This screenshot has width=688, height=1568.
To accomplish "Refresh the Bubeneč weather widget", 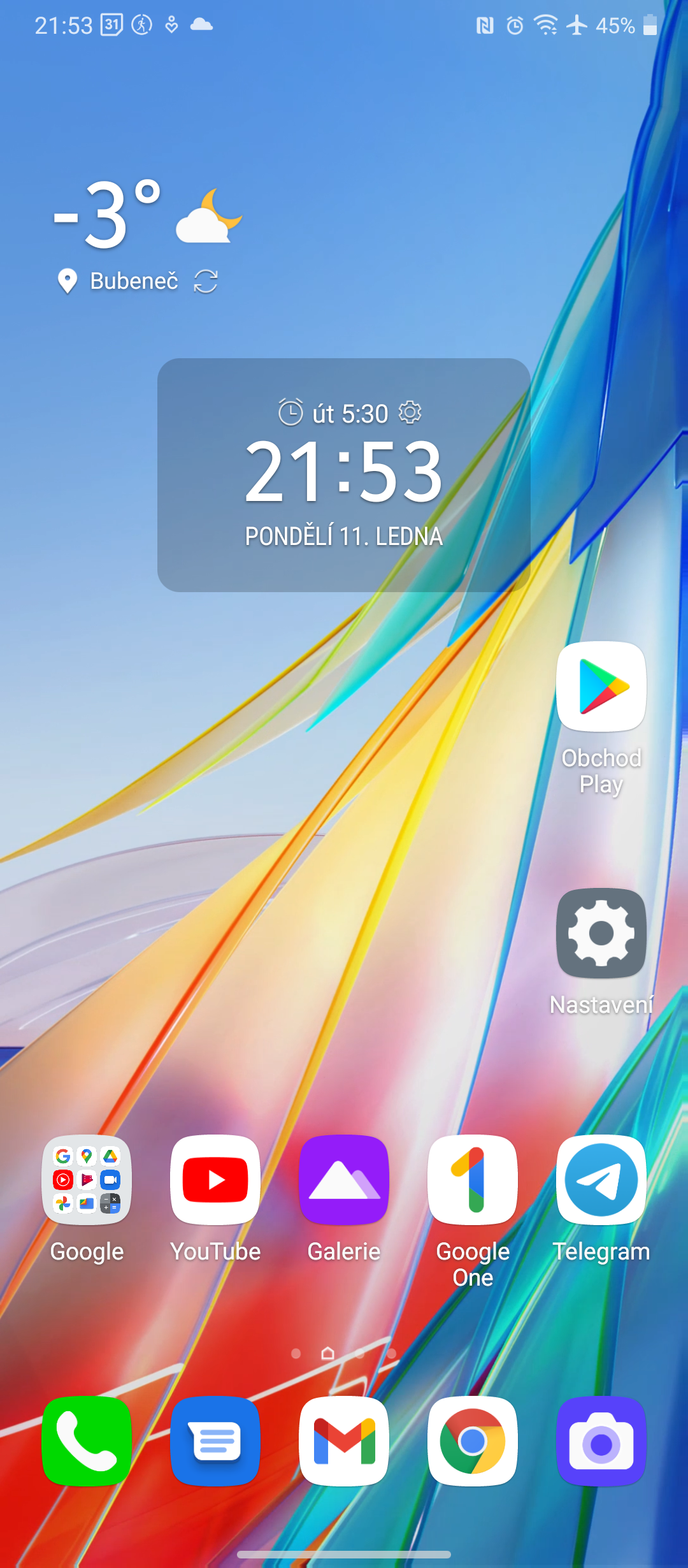I will click(206, 281).
